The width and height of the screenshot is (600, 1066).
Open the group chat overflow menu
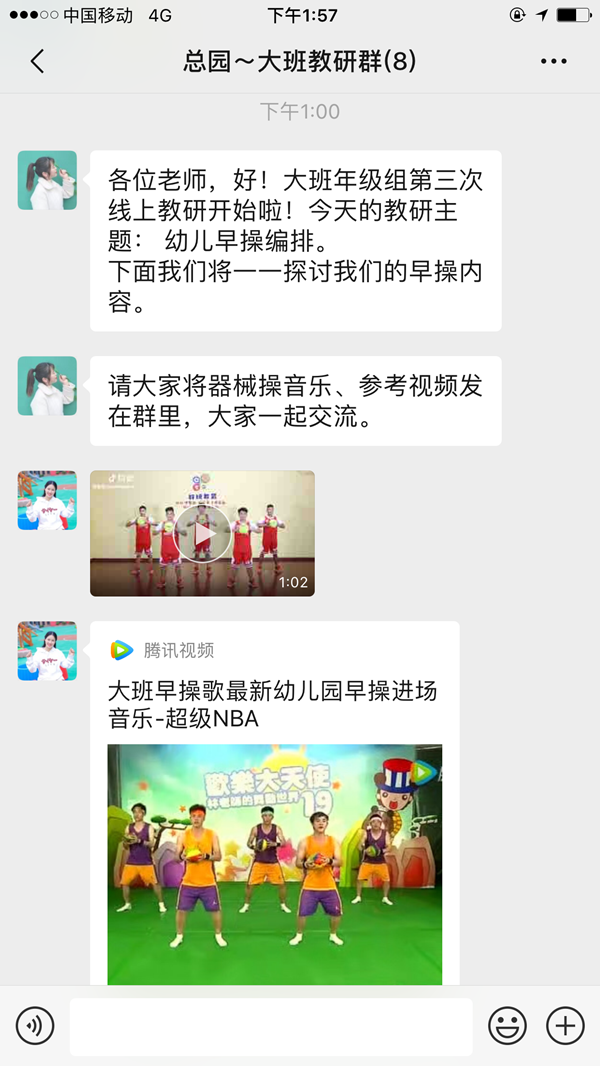click(553, 62)
